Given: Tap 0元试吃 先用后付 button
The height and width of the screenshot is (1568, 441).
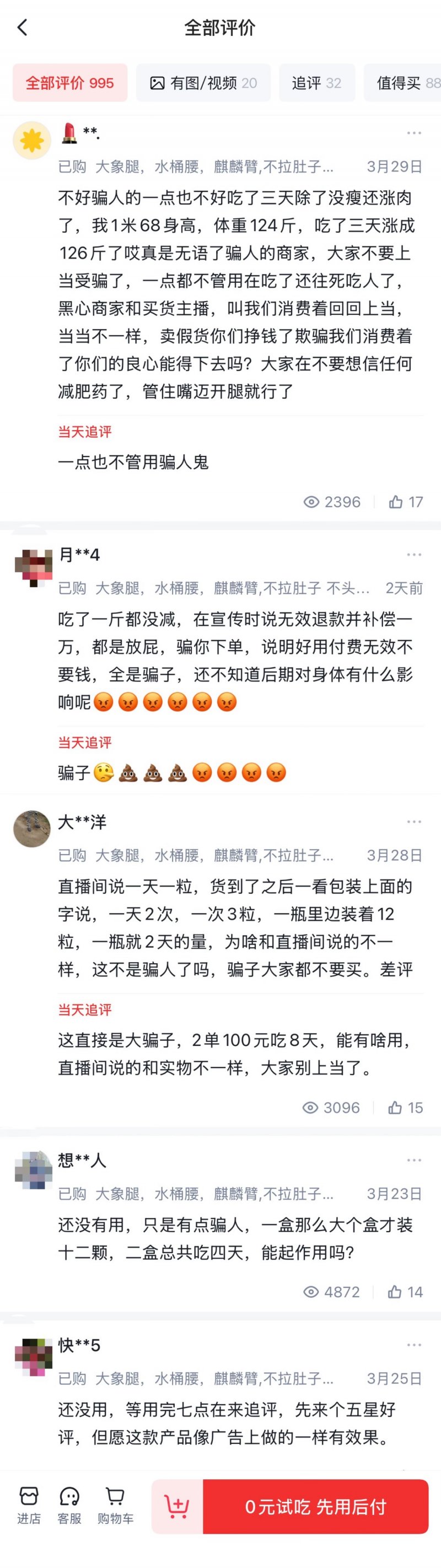Looking at the screenshot, I should (x=315, y=1506).
